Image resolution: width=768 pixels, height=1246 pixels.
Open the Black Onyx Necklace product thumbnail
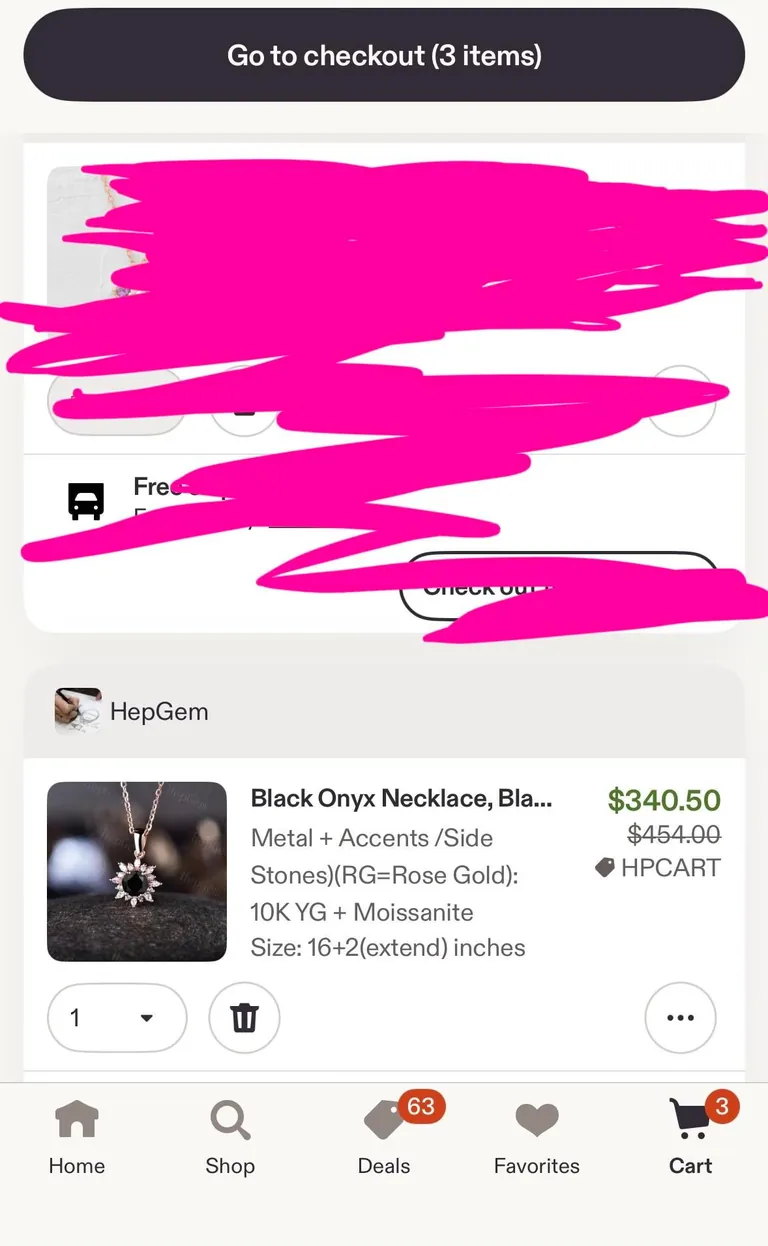pyautogui.click(x=137, y=871)
